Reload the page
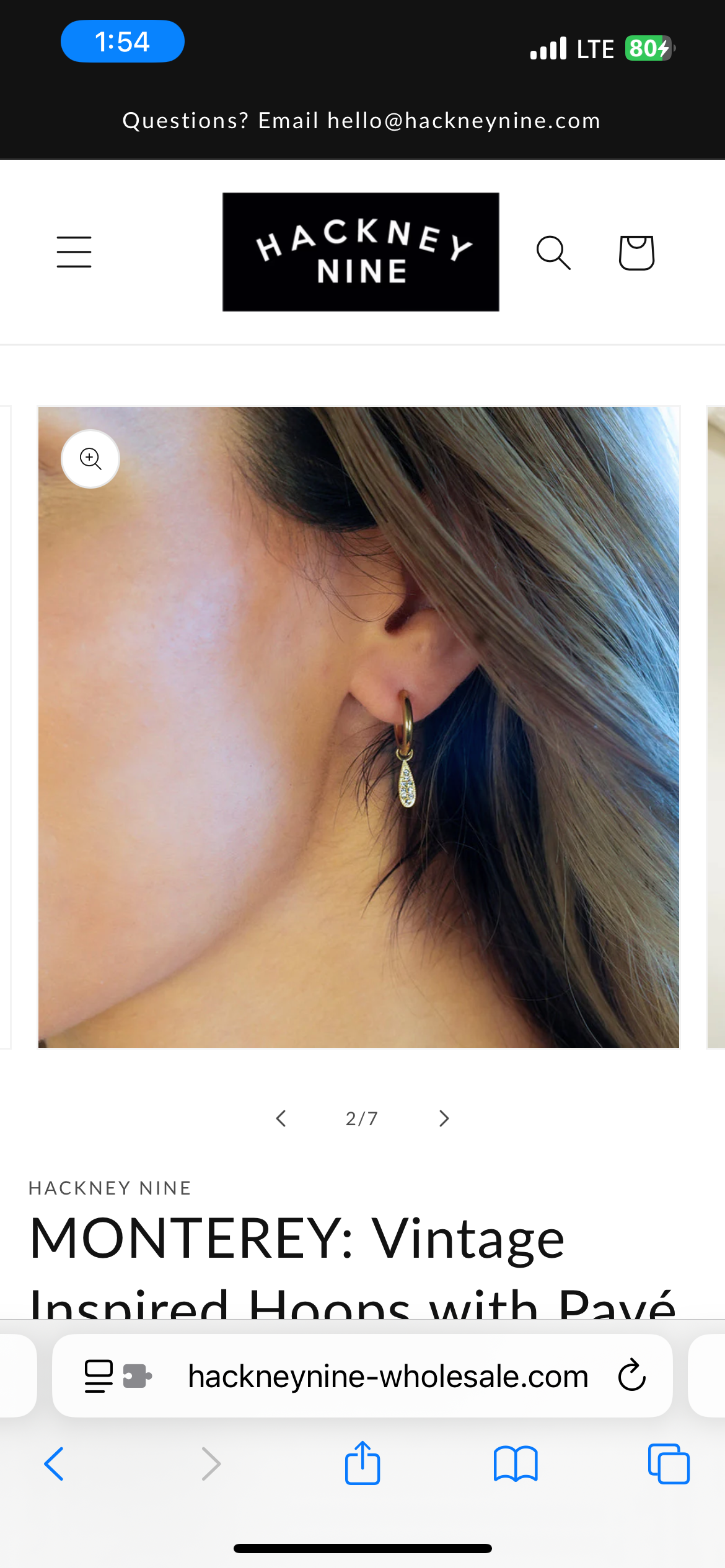Screen dimensions: 725x1568 pos(631,1376)
